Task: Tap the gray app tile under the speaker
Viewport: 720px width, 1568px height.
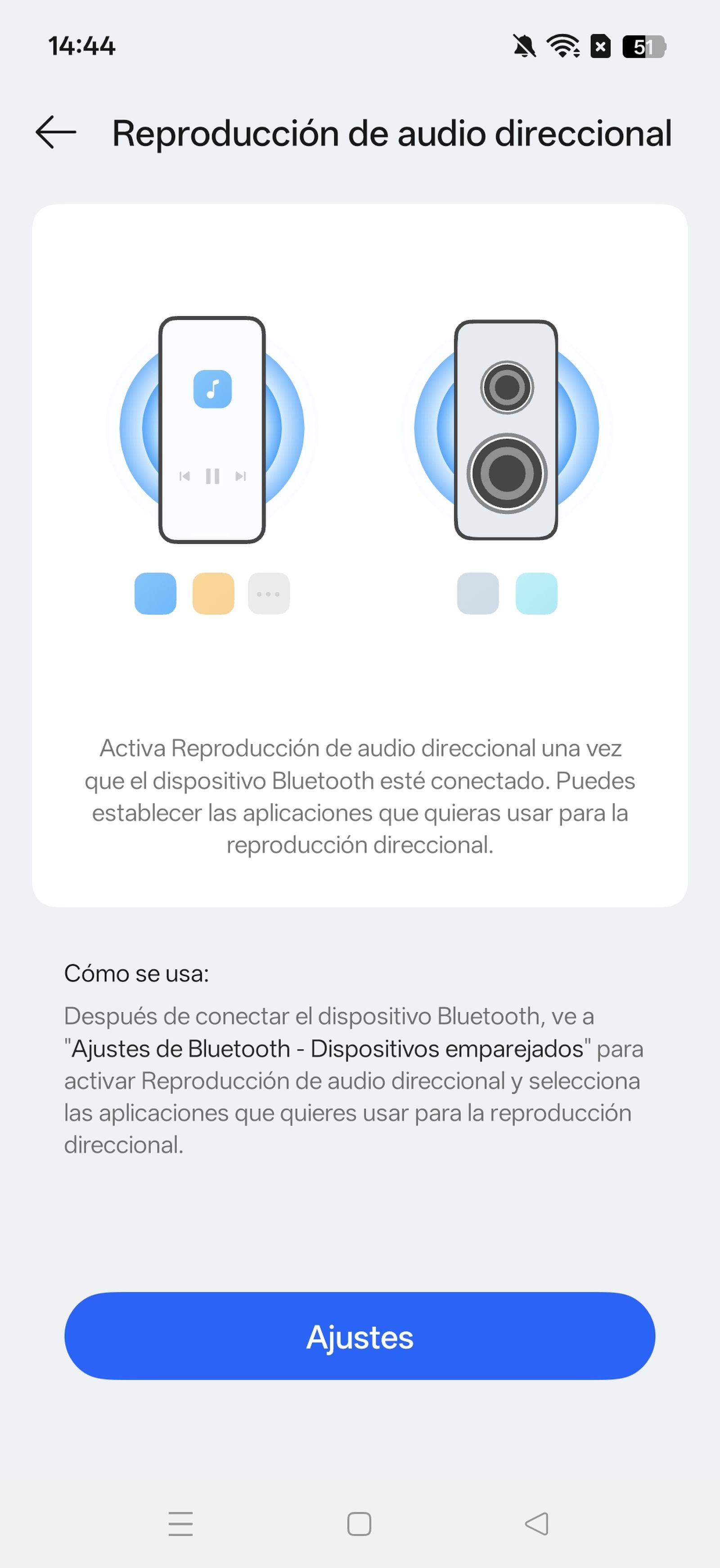Action: 479,592
